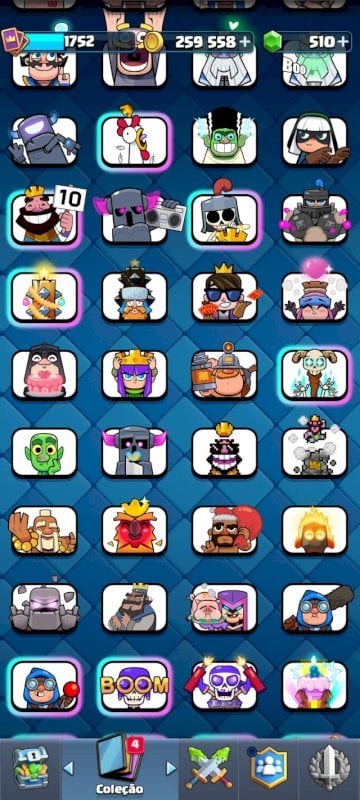
Task: Choose the chicken emote
Action: 135,140
